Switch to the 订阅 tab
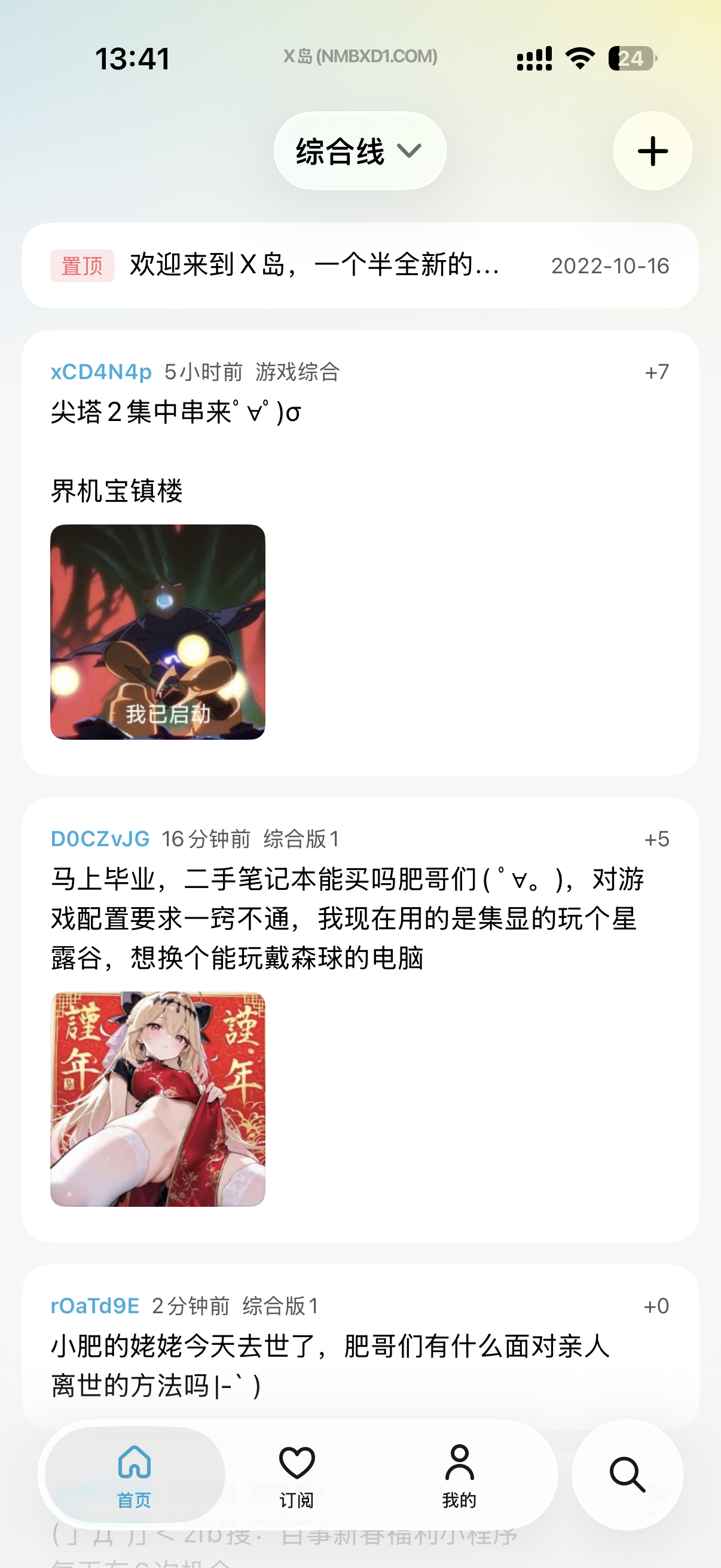Image resolution: width=721 pixels, height=1568 pixels. click(297, 1474)
